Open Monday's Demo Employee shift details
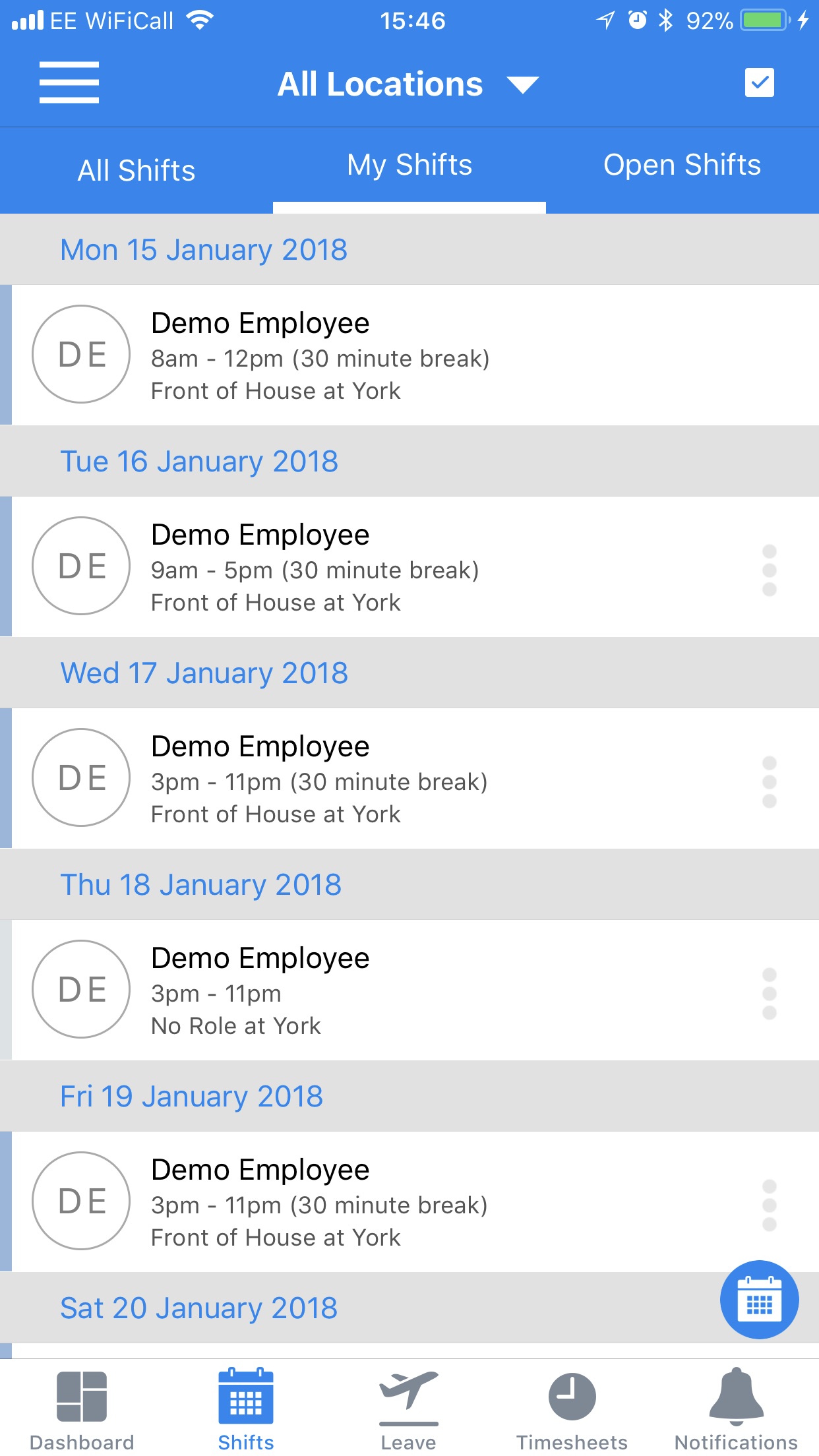The image size is (819, 1456). click(x=330, y=354)
